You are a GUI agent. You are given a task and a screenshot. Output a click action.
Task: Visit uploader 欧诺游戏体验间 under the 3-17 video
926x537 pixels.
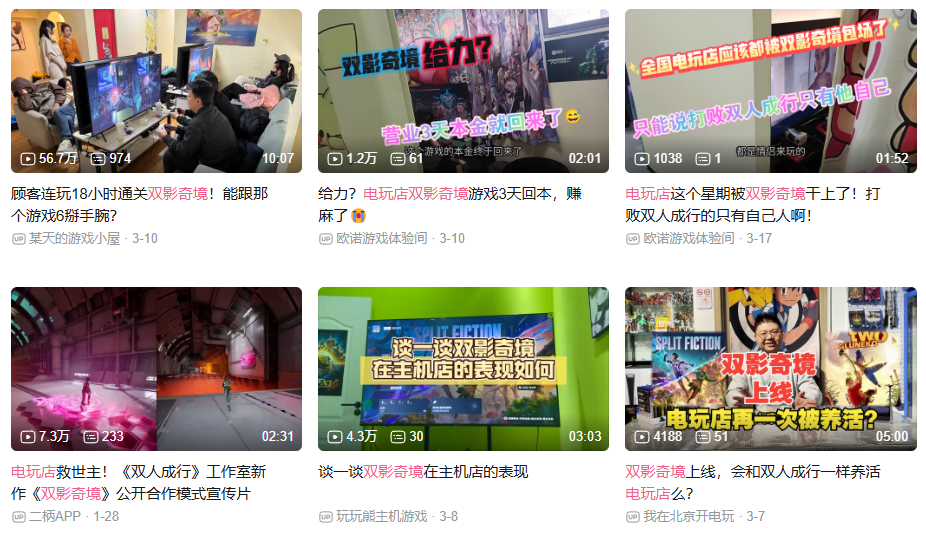click(x=688, y=238)
